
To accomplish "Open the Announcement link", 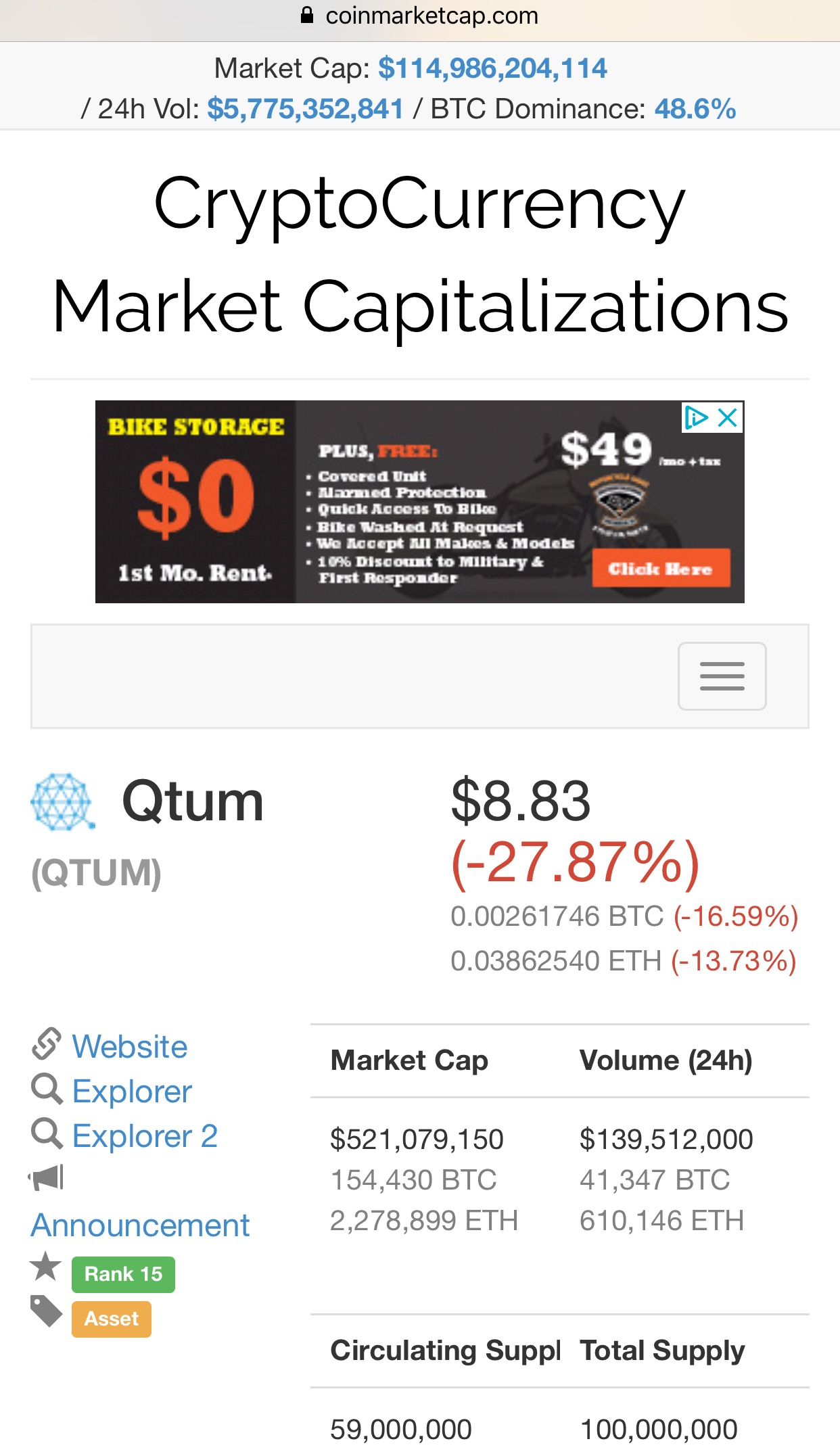I will [140, 1225].
